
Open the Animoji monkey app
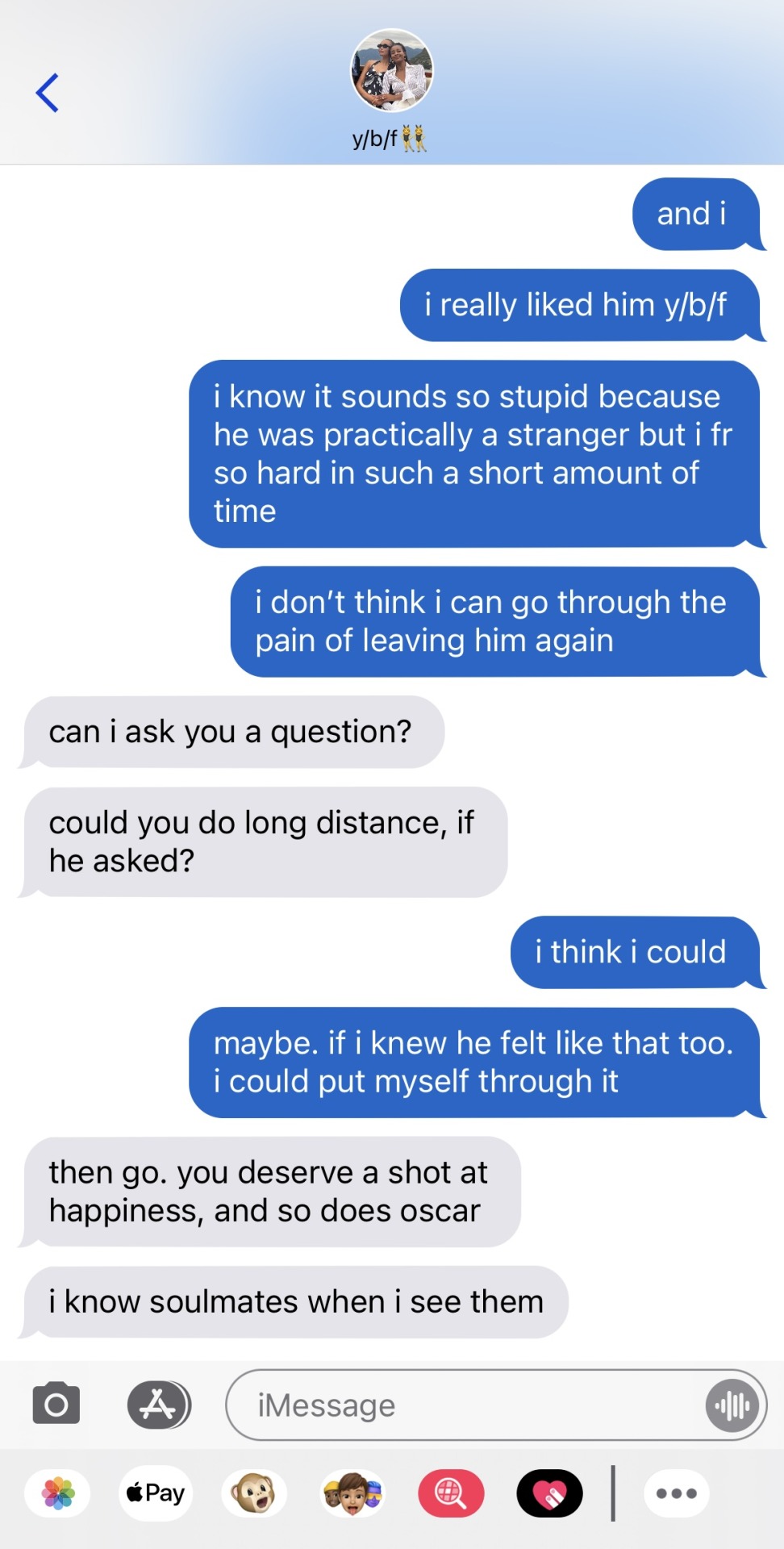[x=254, y=1493]
